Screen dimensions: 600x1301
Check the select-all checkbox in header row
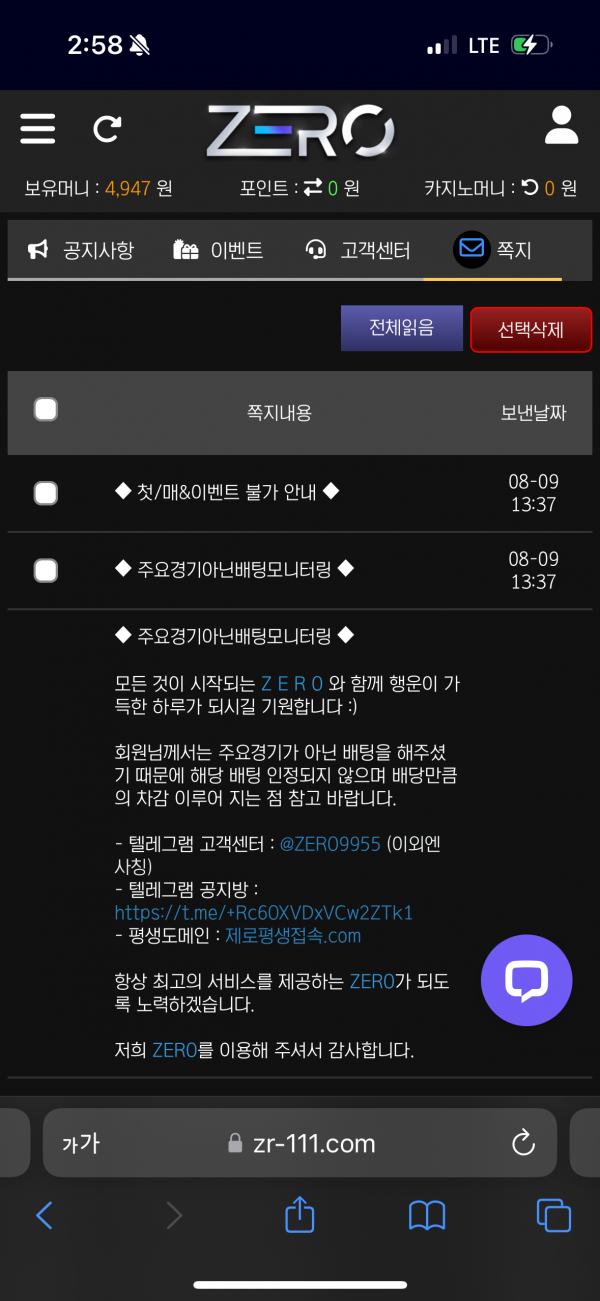46,410
